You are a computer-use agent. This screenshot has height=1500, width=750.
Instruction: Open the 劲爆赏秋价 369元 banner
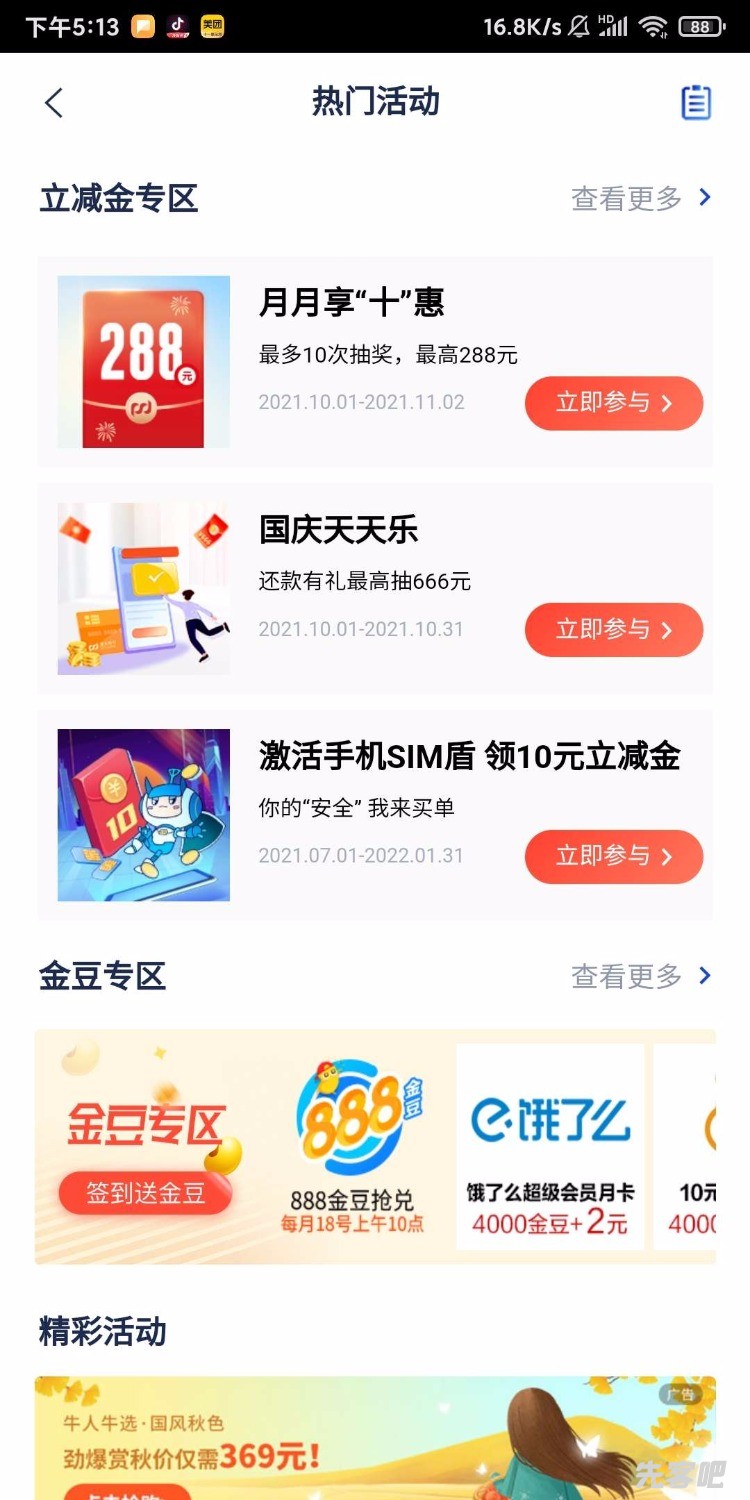pos(375,1440)
